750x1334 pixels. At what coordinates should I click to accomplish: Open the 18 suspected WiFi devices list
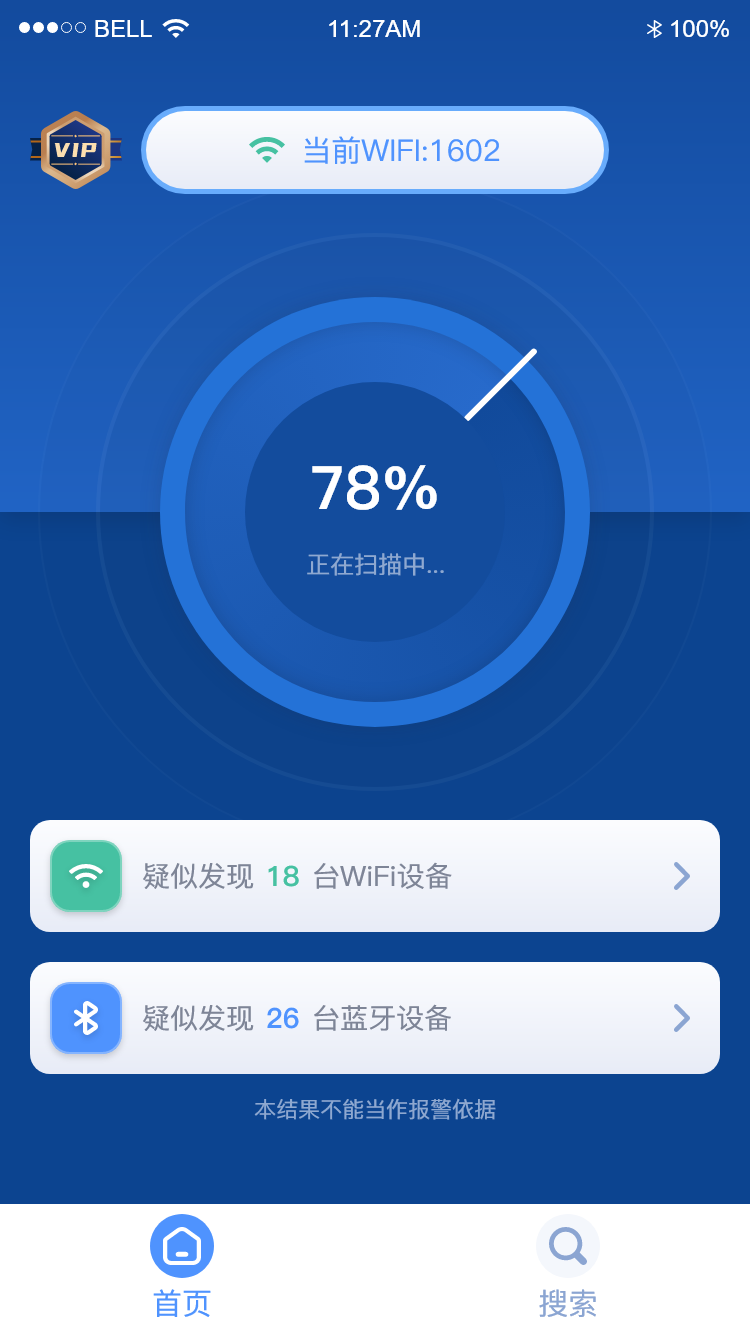(375, 876)
